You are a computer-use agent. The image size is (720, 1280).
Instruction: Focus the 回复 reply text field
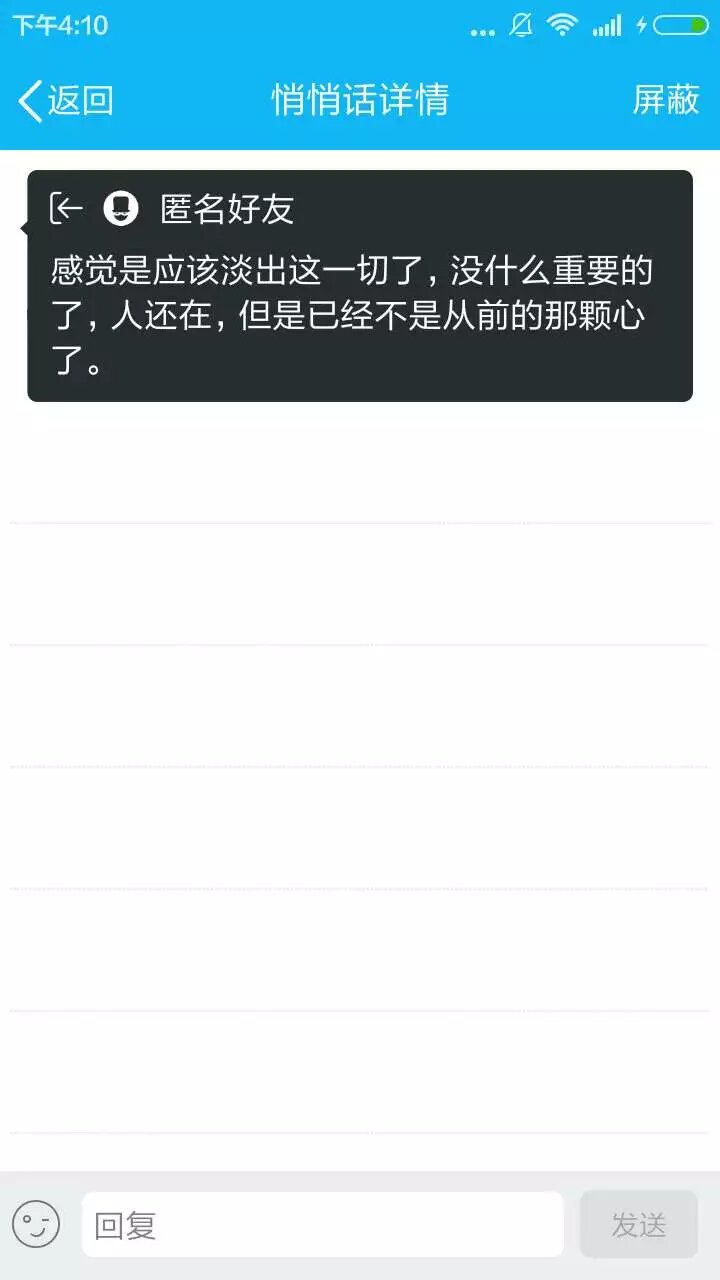coord(322,1224)
